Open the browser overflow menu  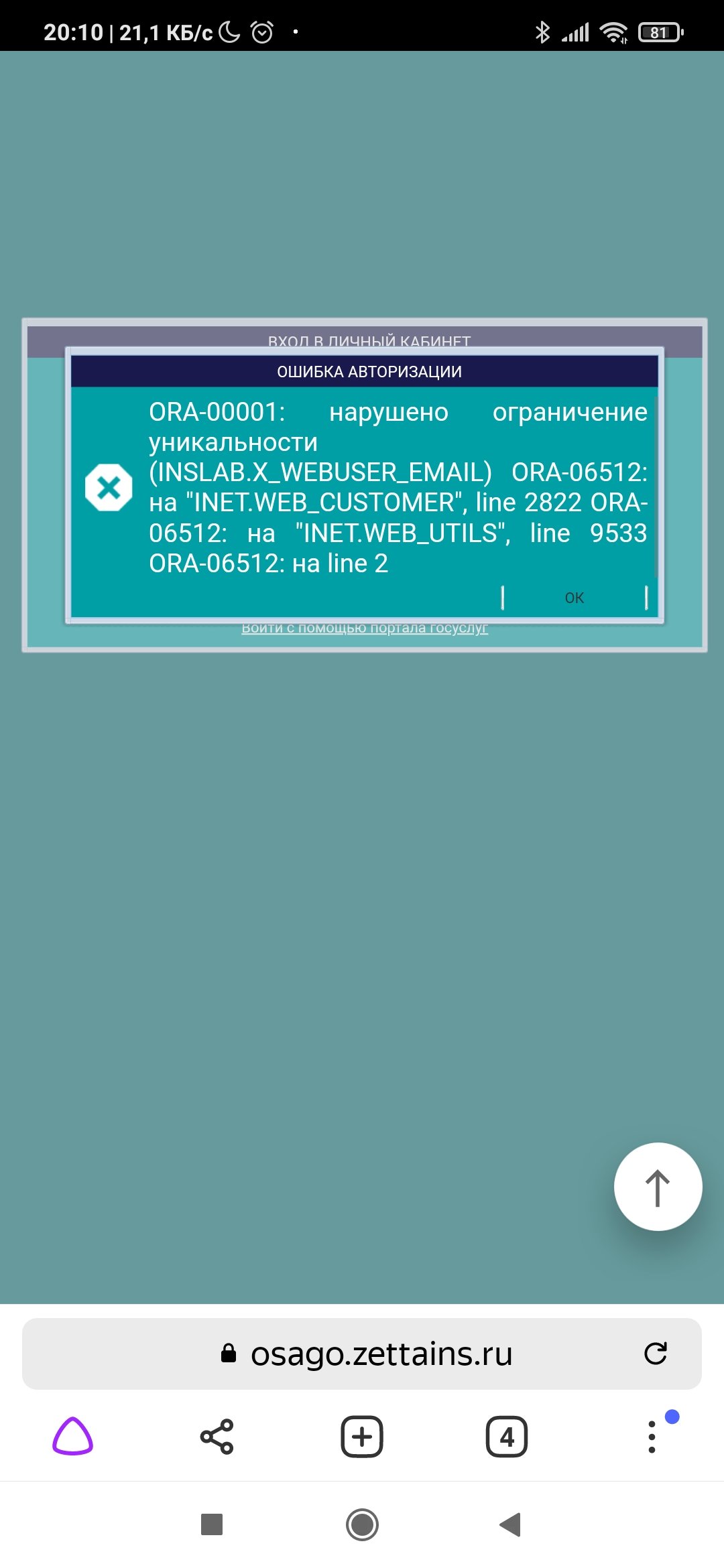click(x=652, y=1437)
